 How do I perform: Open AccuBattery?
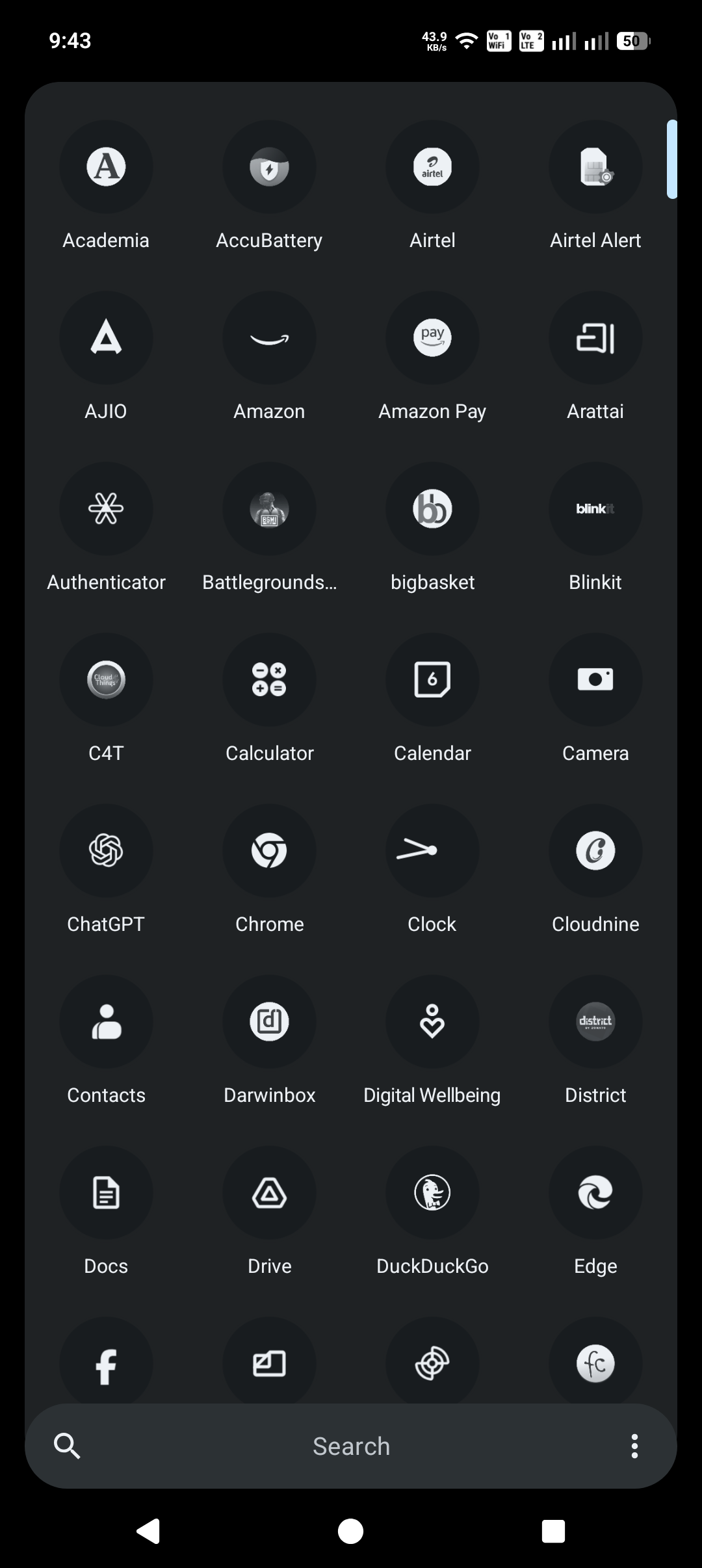click(x=269, y=167)
